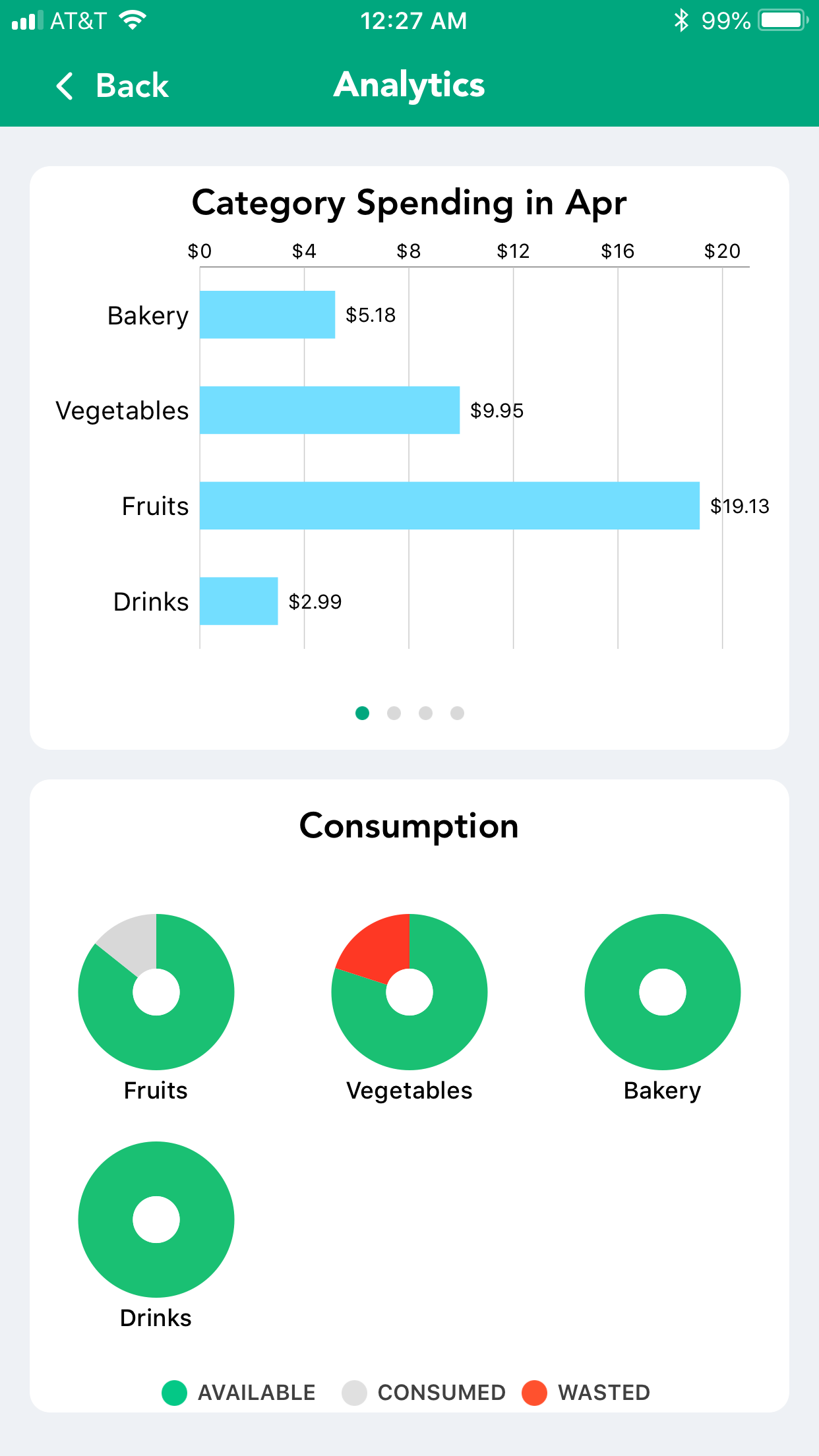Viewport: 819px width, 1456px height.
Task: Tap the battery icon in status bar
Action: click(x=782, y=20)
